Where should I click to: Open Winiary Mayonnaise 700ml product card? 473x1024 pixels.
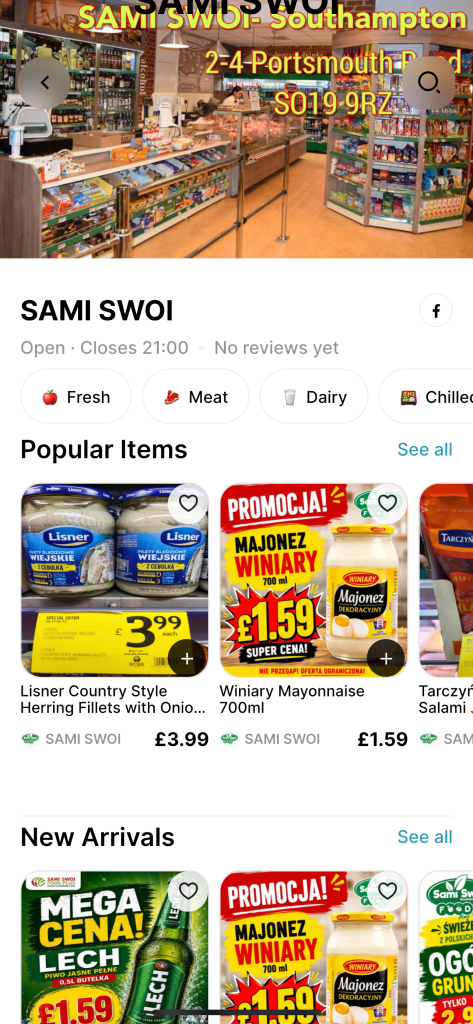[x=314, y=616]
